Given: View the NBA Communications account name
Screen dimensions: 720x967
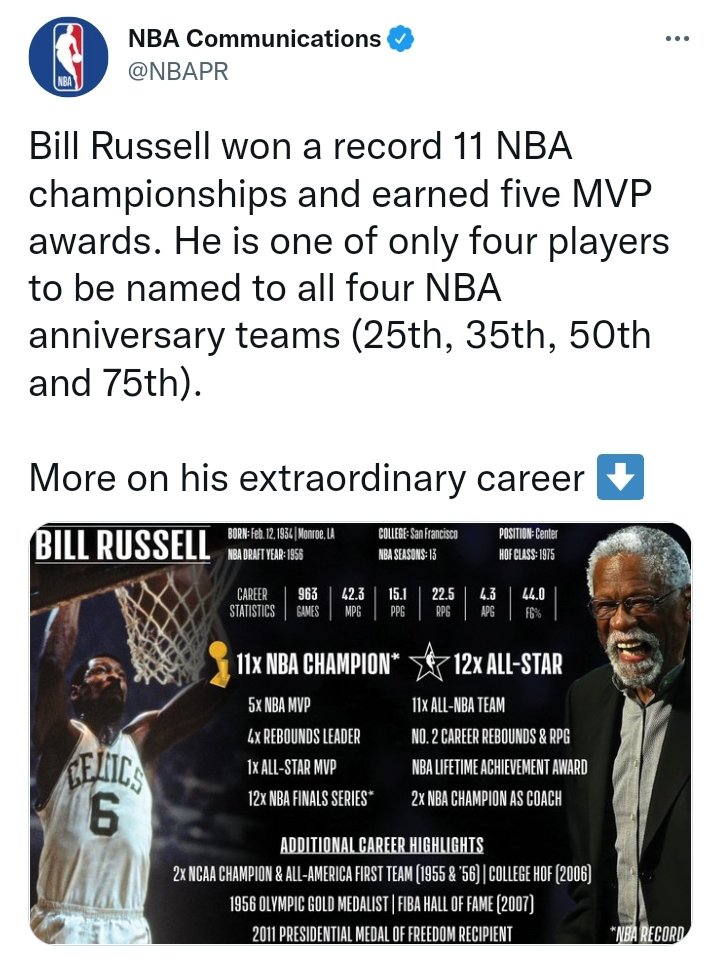Looking at the screenshot, I should tap(254, 39).
